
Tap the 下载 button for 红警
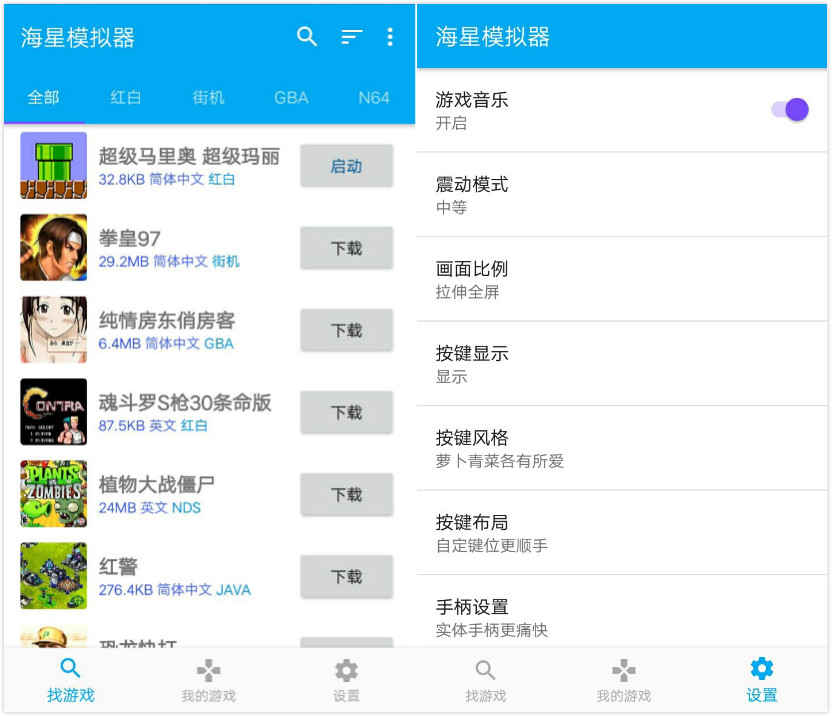point(346,576)
